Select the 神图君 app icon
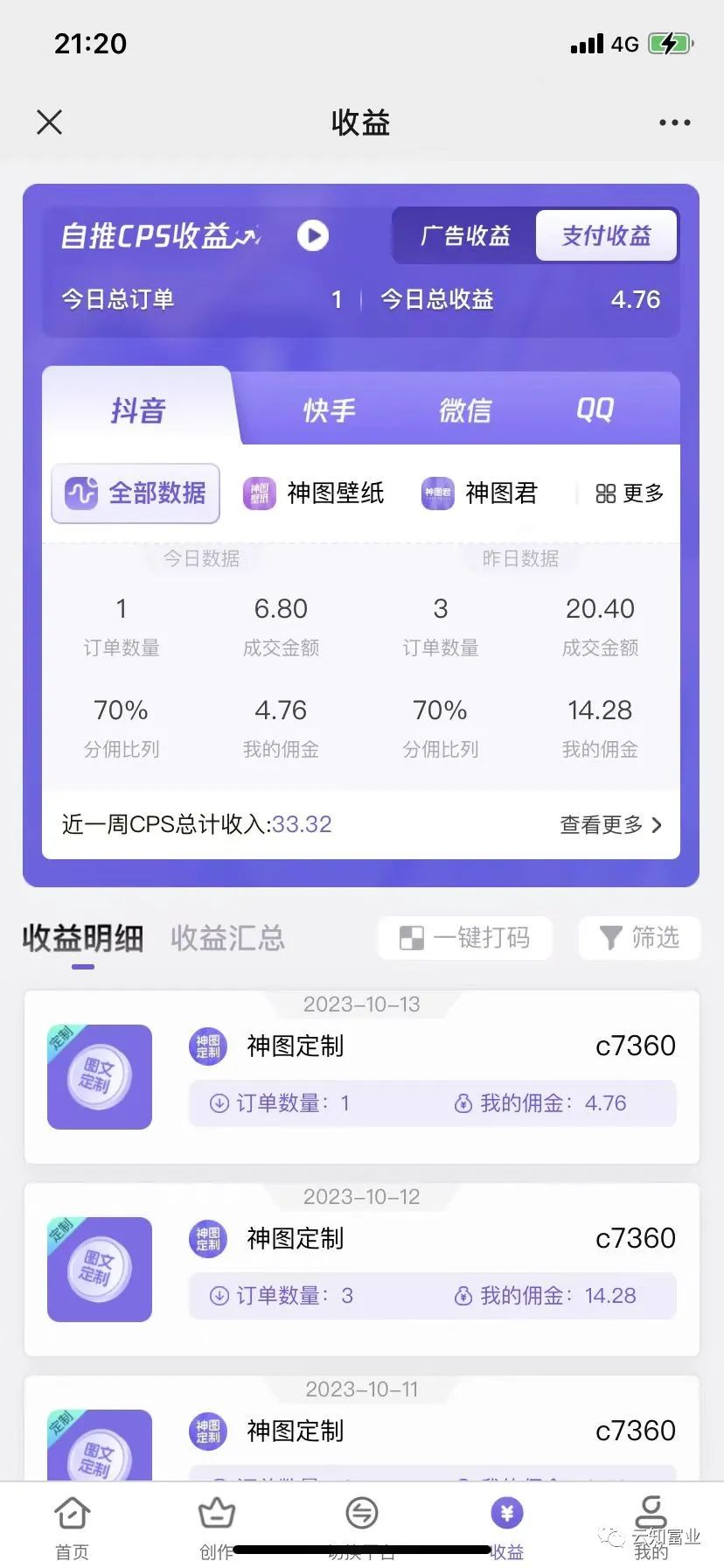The image size is (724, 1568). click(437, 493)
